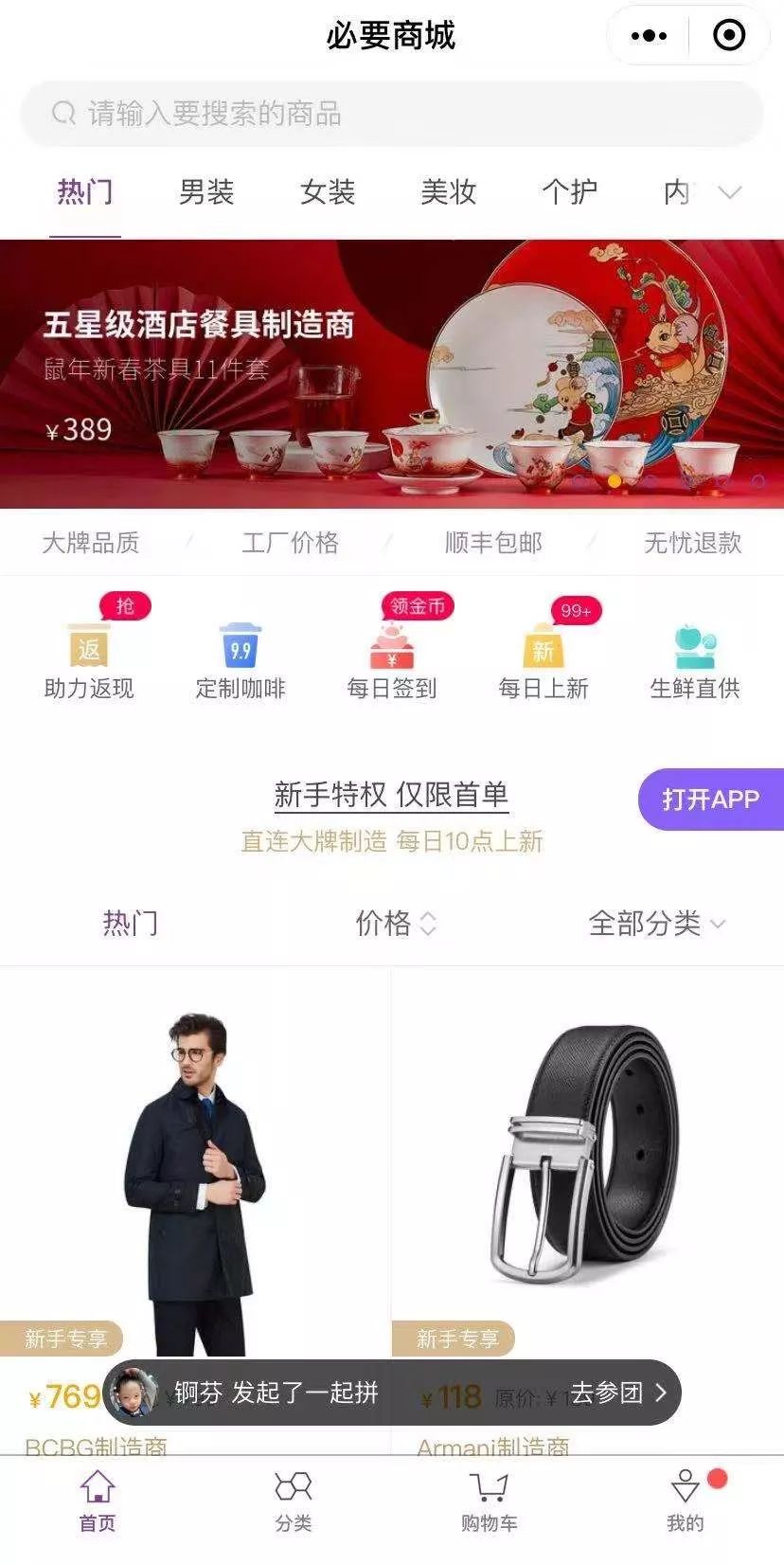Open 定制咖啡
Image resolution: width=784 pixels, height=1564 pixels.
tap(241, 661)
